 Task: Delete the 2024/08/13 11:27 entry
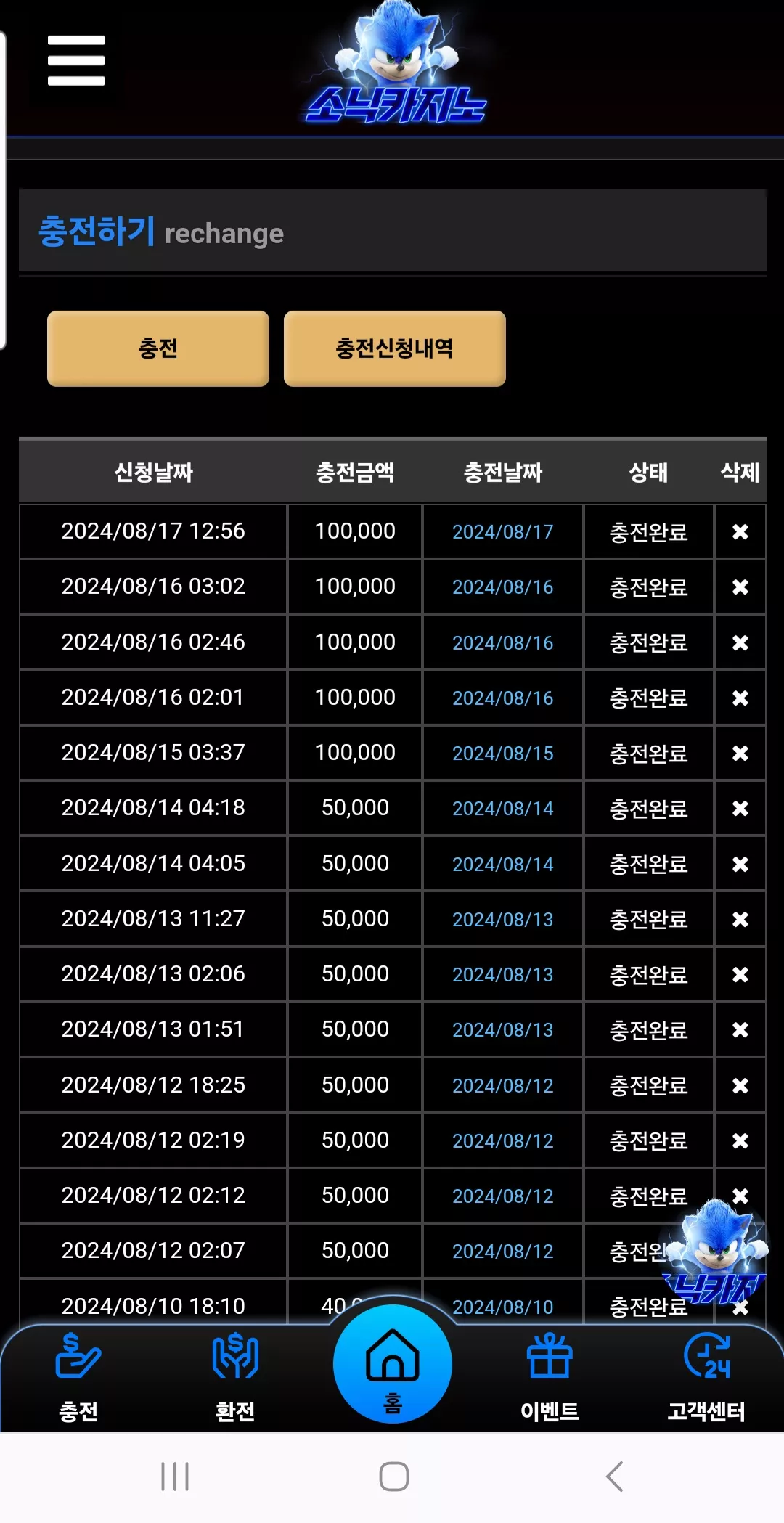coord(740,920)
